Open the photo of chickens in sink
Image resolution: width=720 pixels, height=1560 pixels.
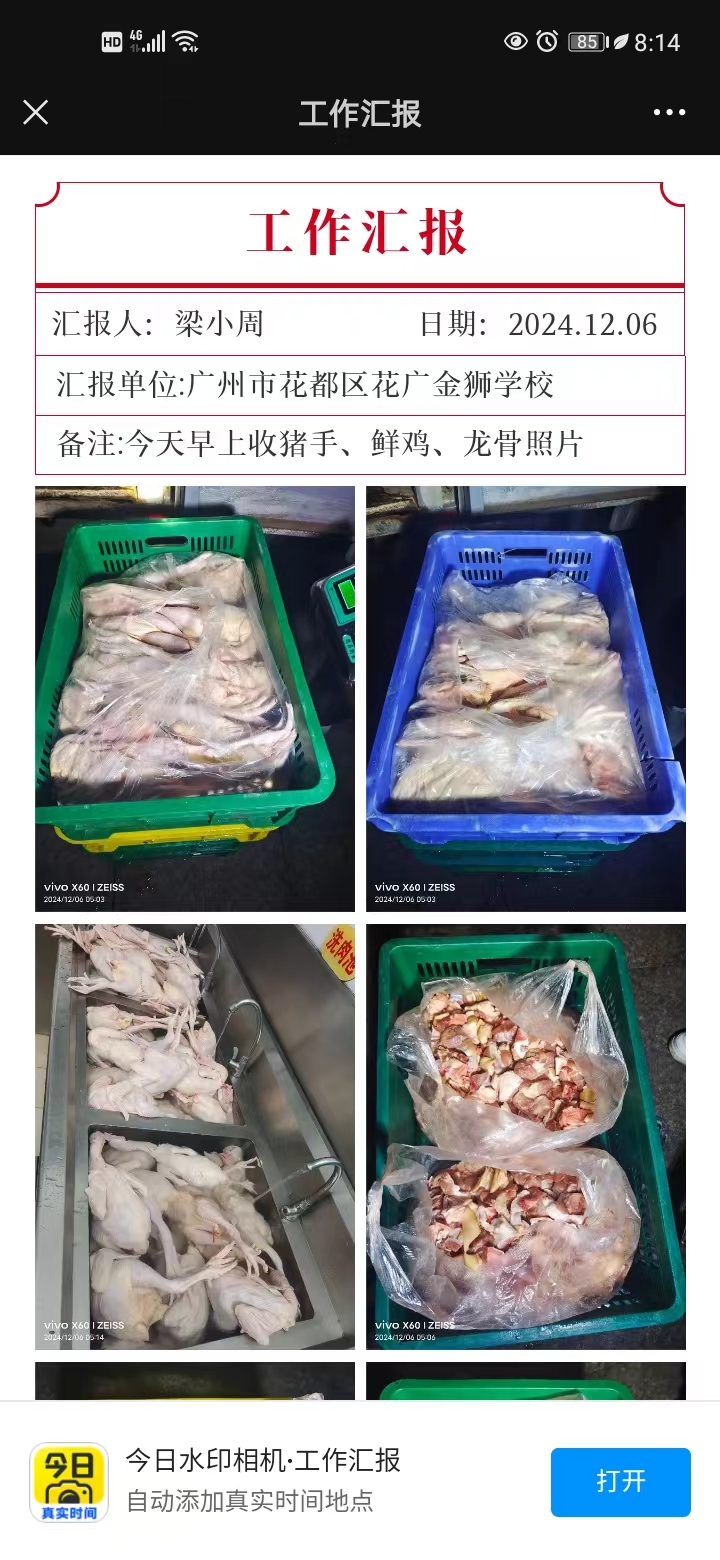[x=195, y=1136]
